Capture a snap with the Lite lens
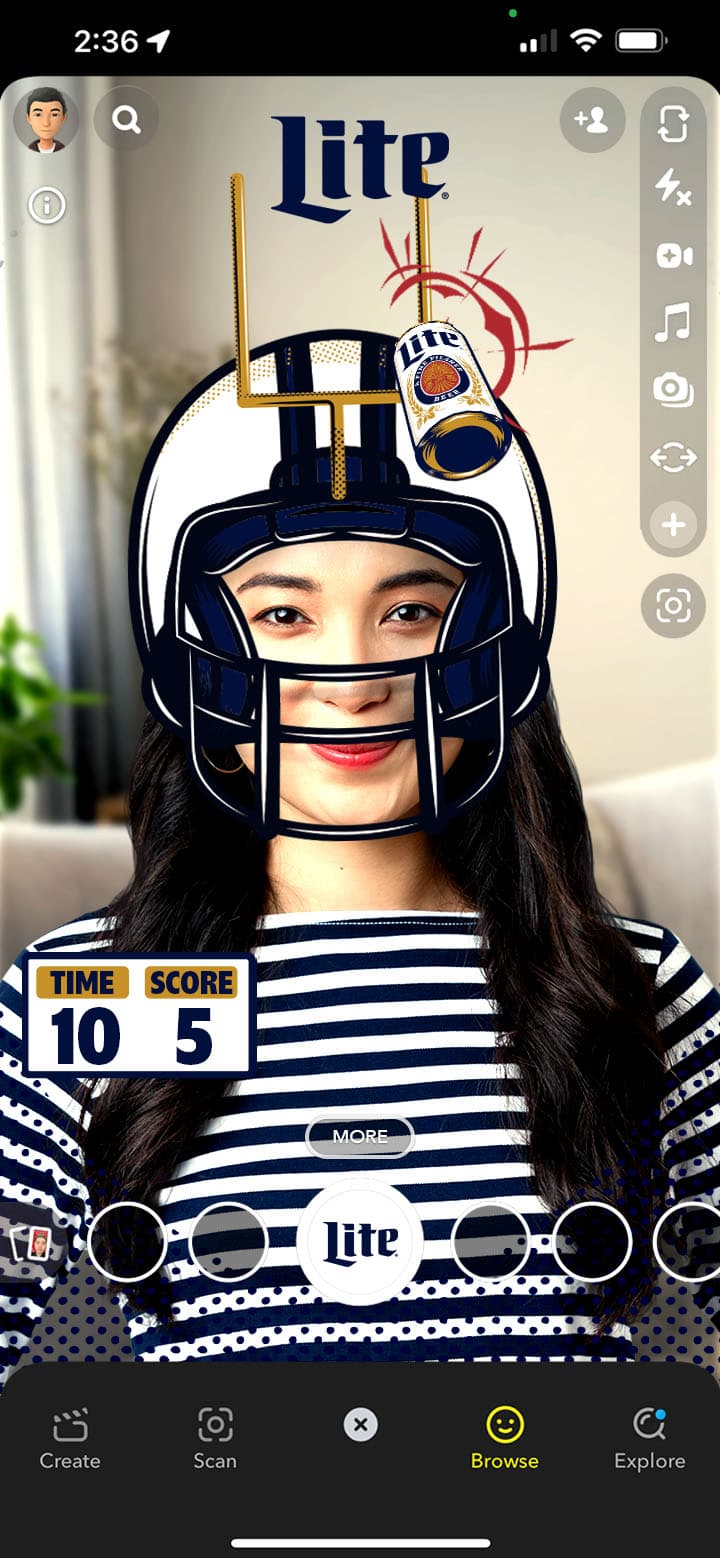Viewport: 720px width, 1558px height. tap(360, 1241)
